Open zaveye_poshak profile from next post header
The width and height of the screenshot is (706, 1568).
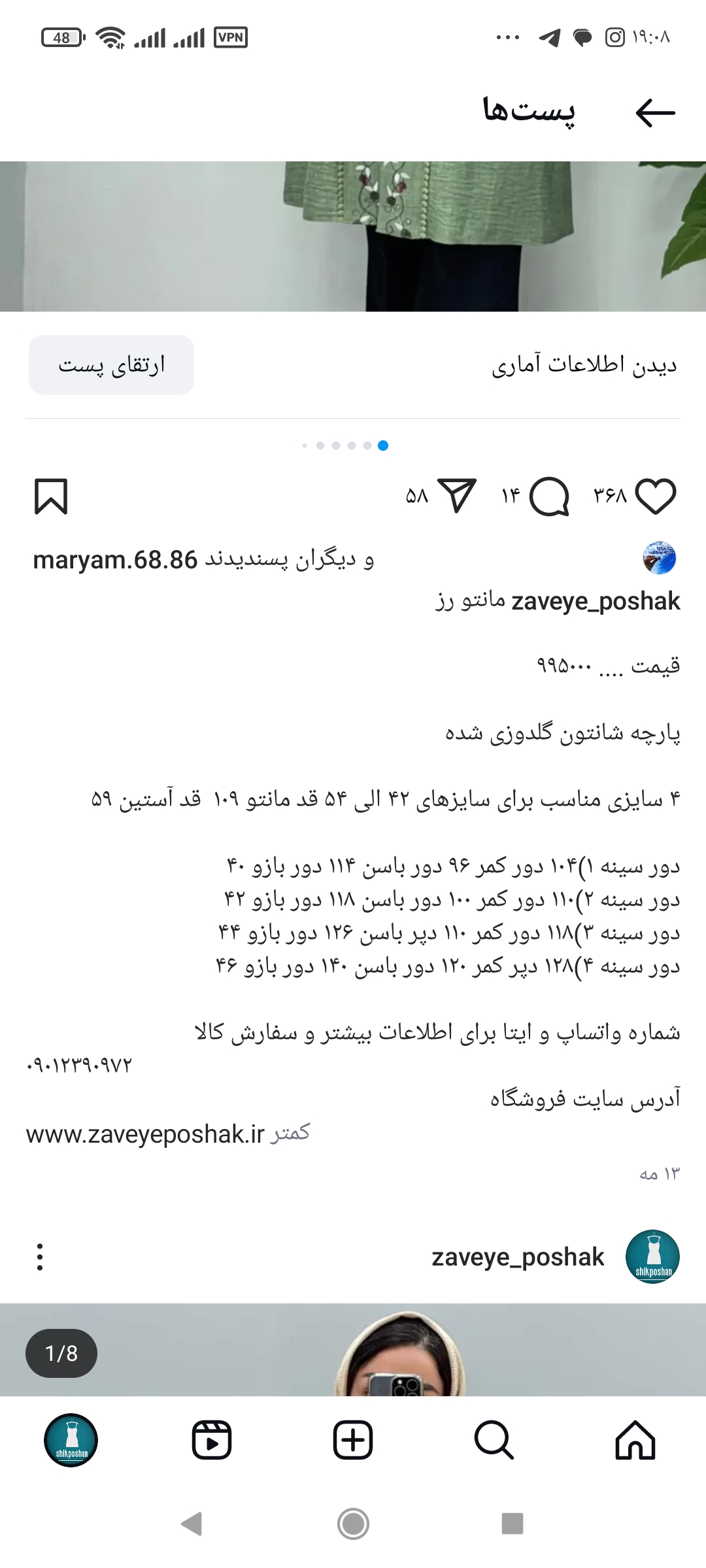coord(518,1257)
